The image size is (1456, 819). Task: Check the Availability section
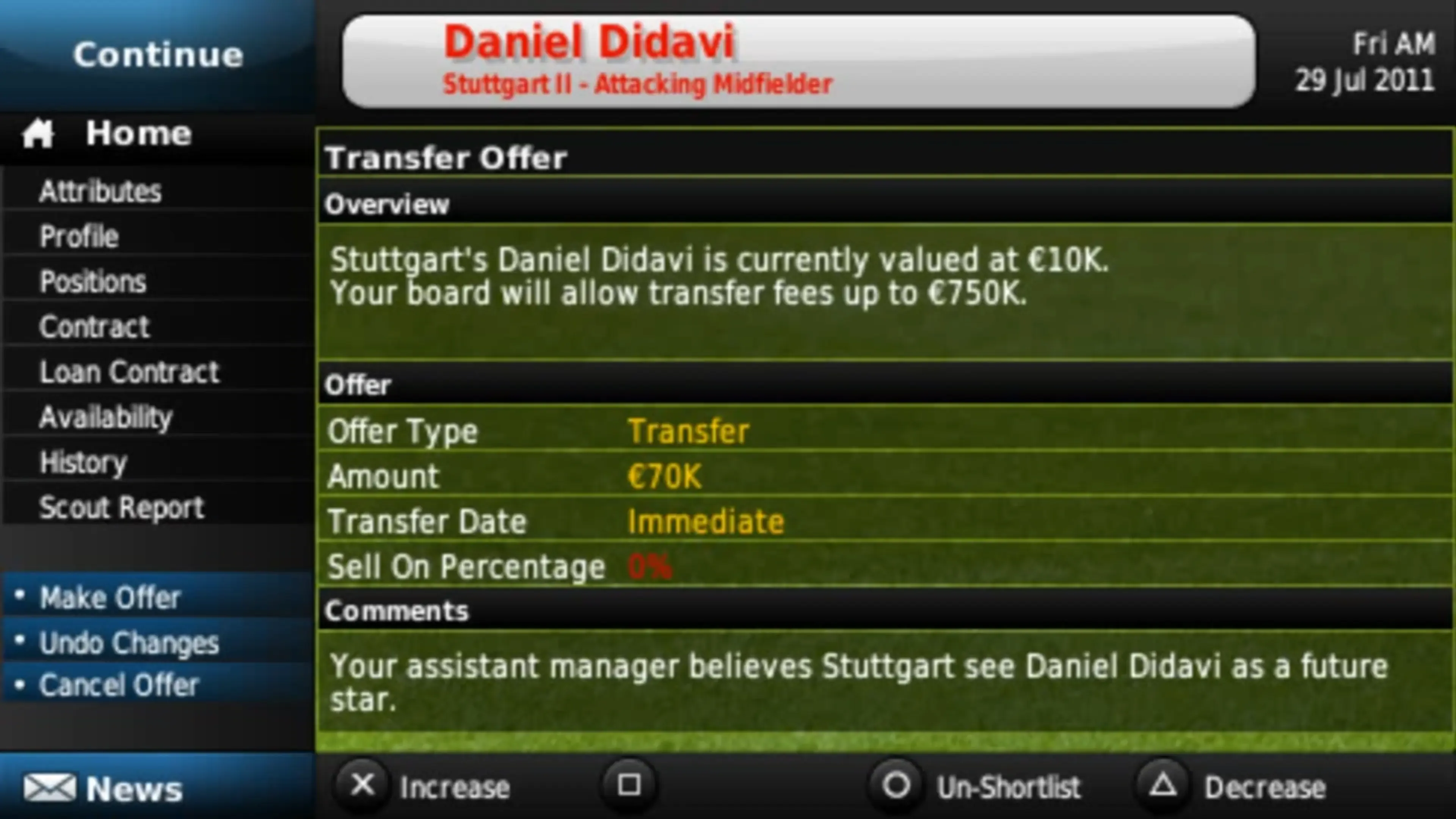coord(105,417)
